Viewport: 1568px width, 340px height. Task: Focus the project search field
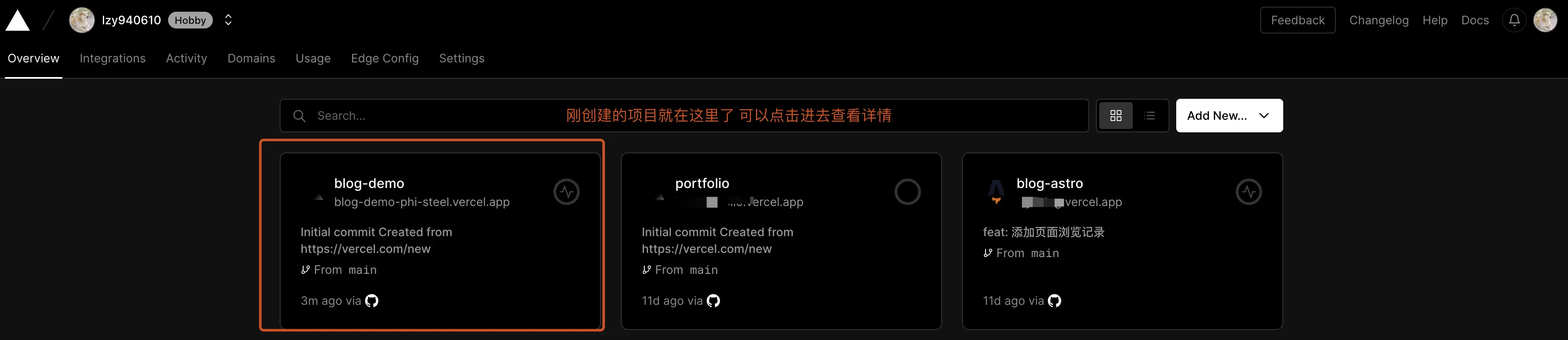click(x=426, y=116)
